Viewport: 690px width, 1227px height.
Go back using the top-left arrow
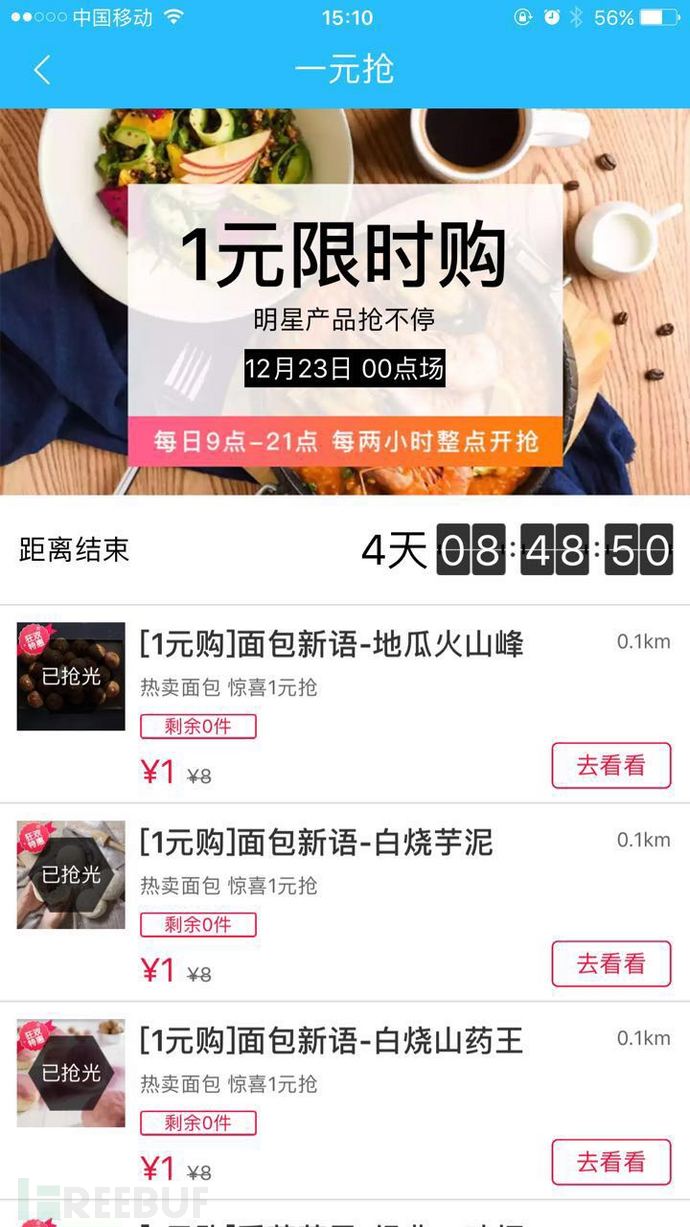point(42,70)
